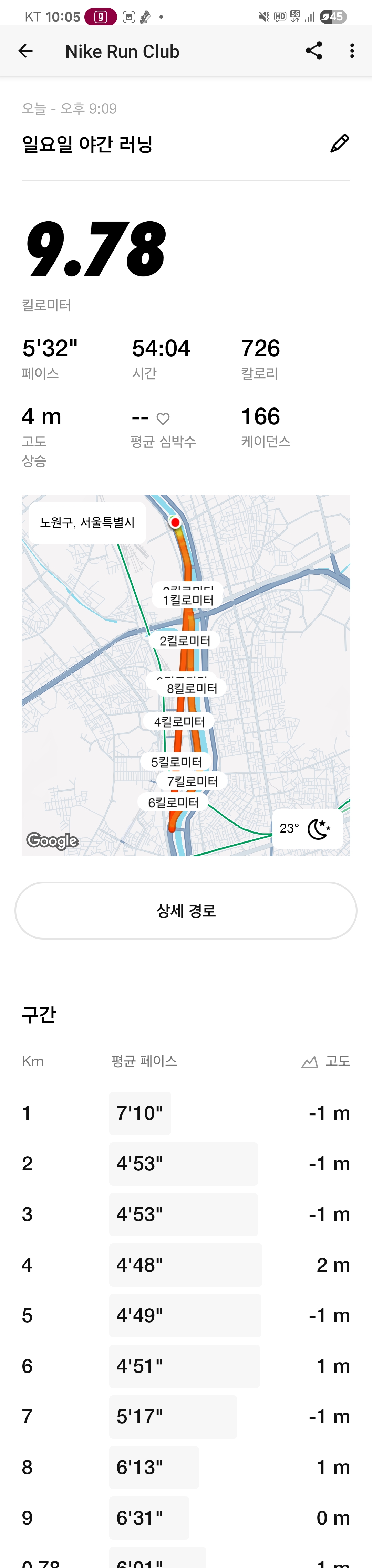This screenshot has width=372, height=1568.
Task: Open the overflow menu
Action: [x=352, y=51]
